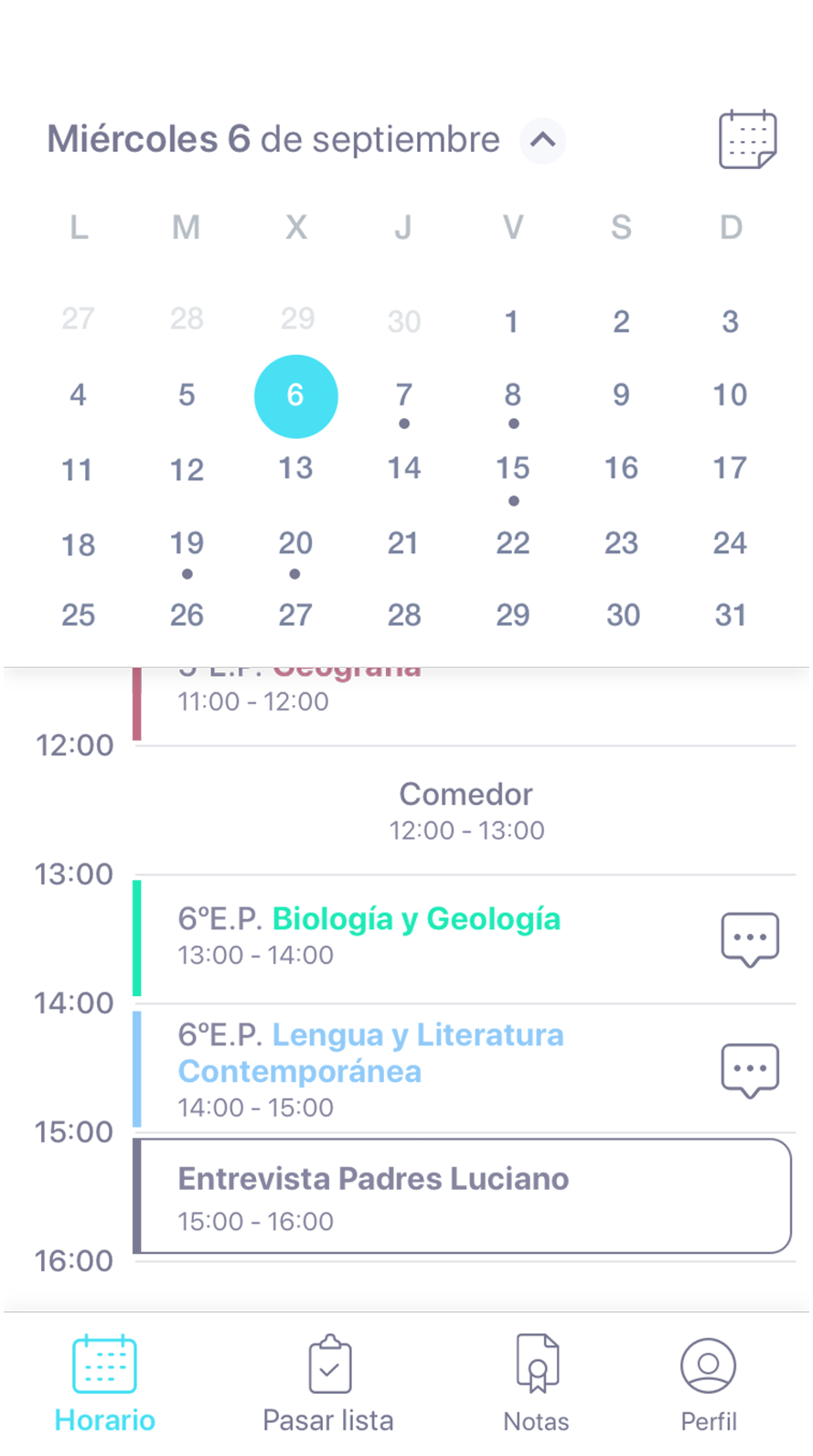Screen dimensions: 813x1456
Task: Open the Entrevista Padres Luciano event
Action: coord(462,1196)
